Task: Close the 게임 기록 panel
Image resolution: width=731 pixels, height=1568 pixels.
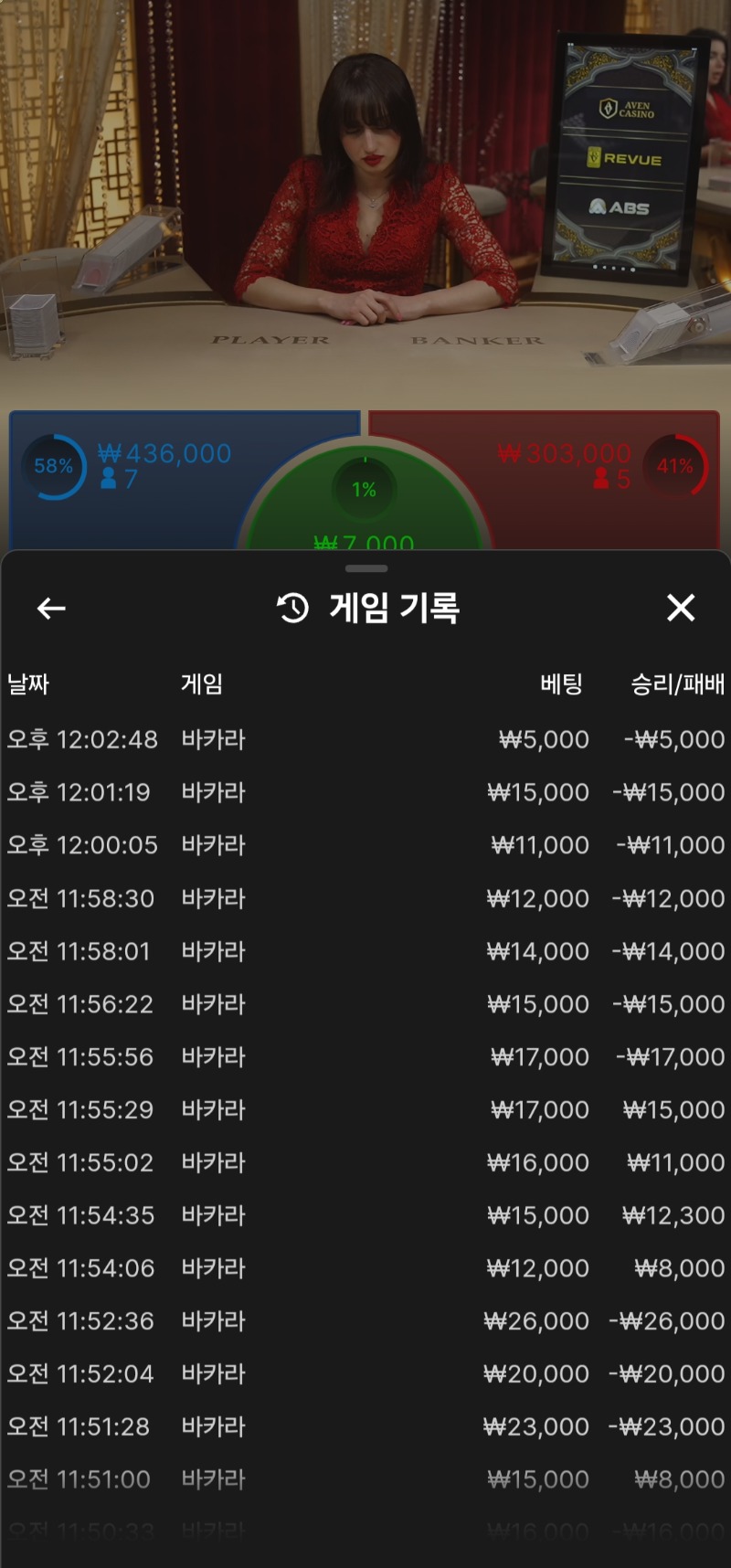Action: (x=681, y=608)
